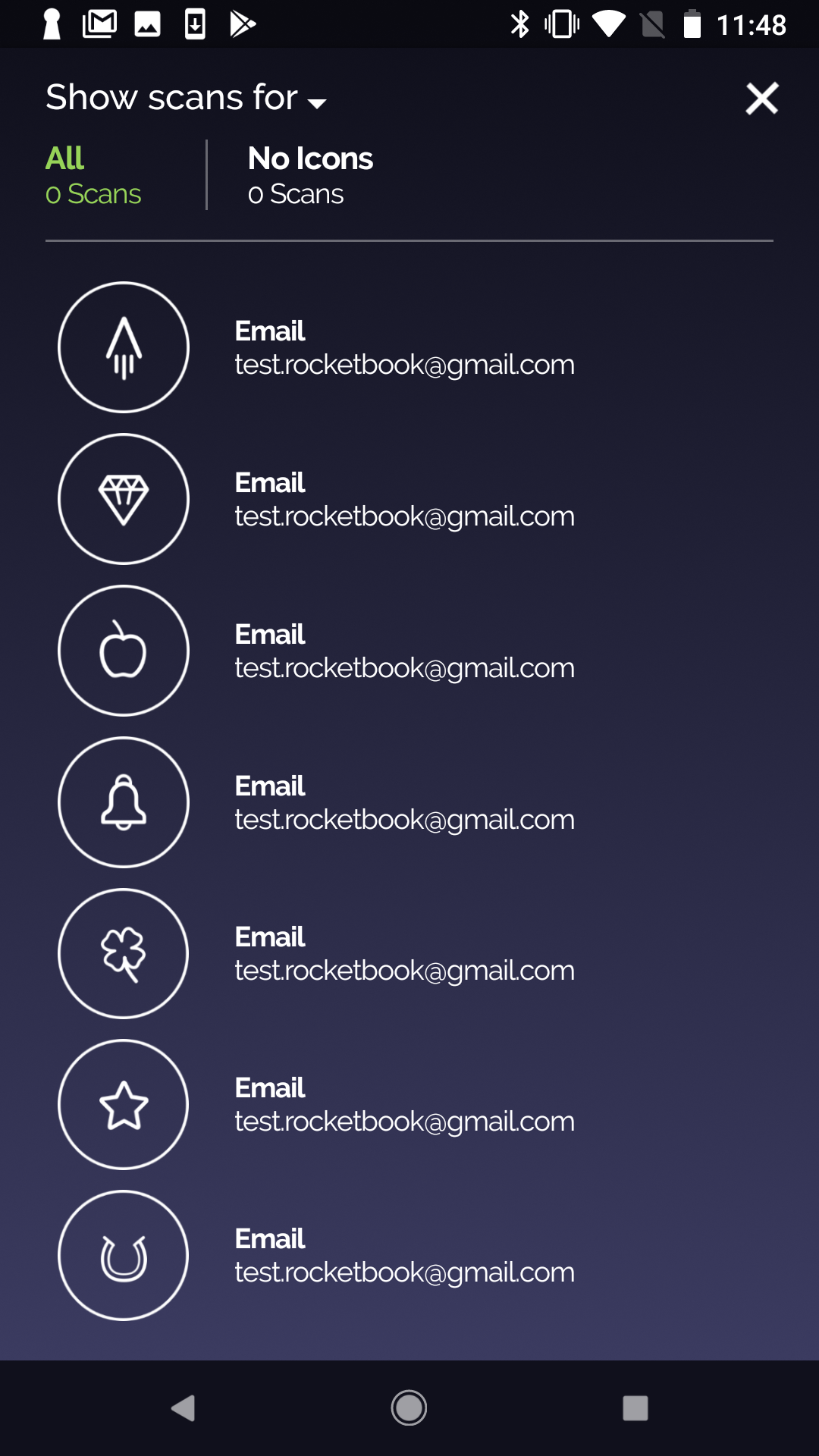Choose the bell icon destination
This screenshot has width=819, height=1456.
tap(124, 802)
